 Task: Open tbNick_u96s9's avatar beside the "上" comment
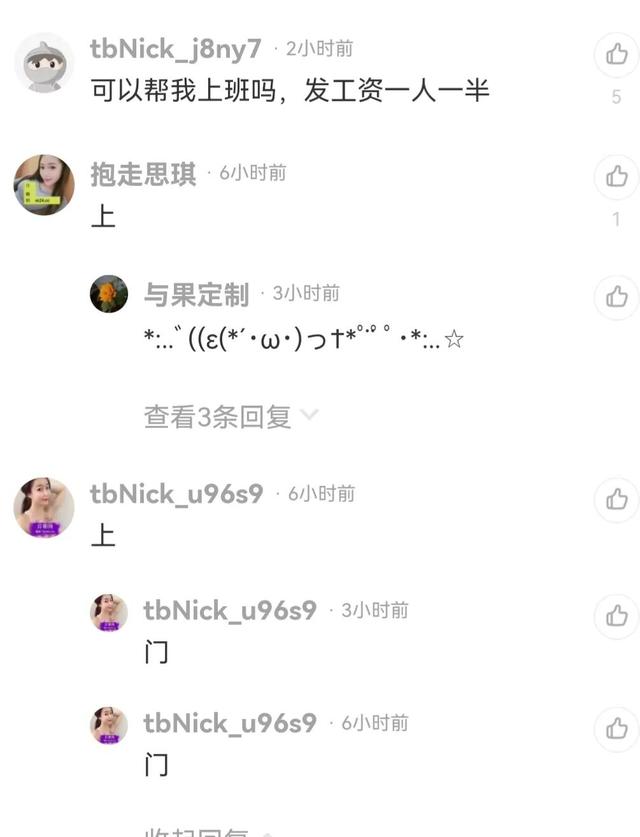44,507
